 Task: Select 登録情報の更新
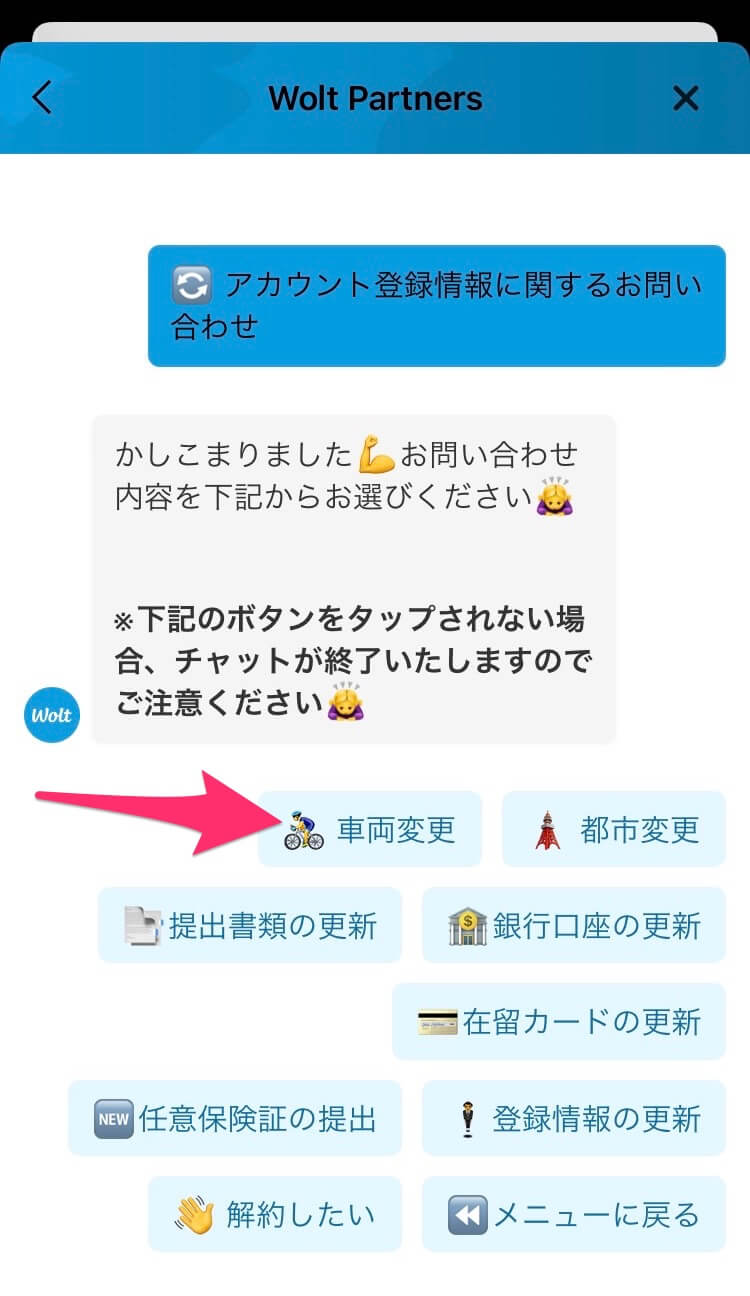coord(574,1118)
